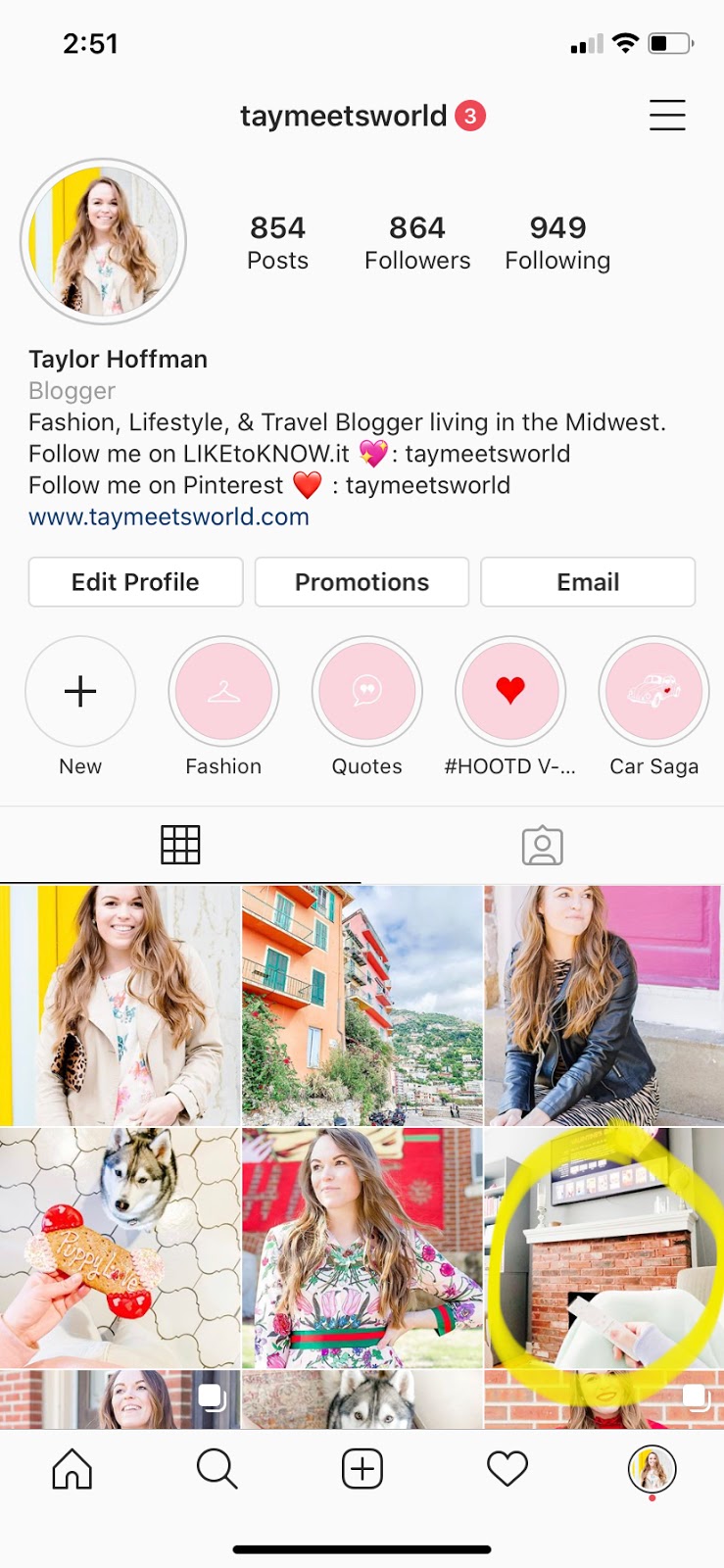The height and width of the screenshot is (1568, 724).
Task: Open the Car Saga highlight
Action: pyautogui.click(x=653, y=692)
